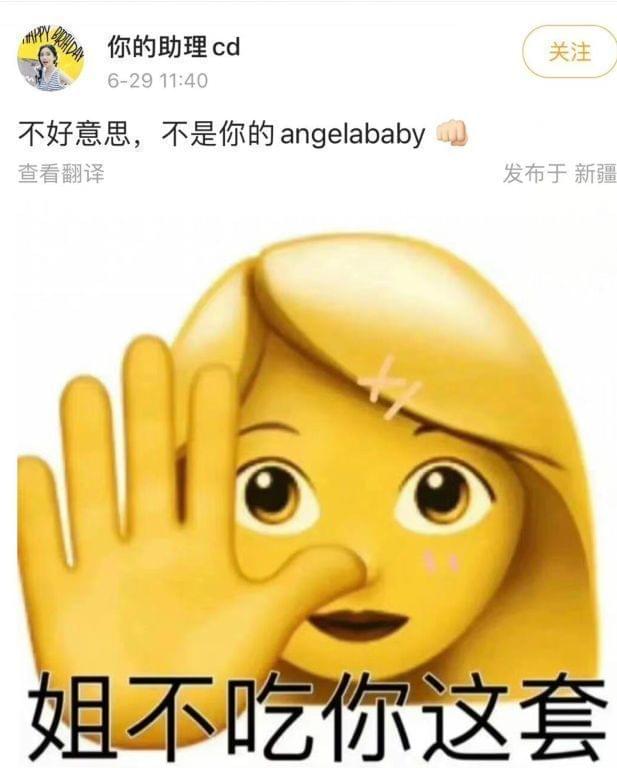Viewport: 617px width, 768px height.
Task: Open the 你的助理cd username
Action: pos(174,46)
